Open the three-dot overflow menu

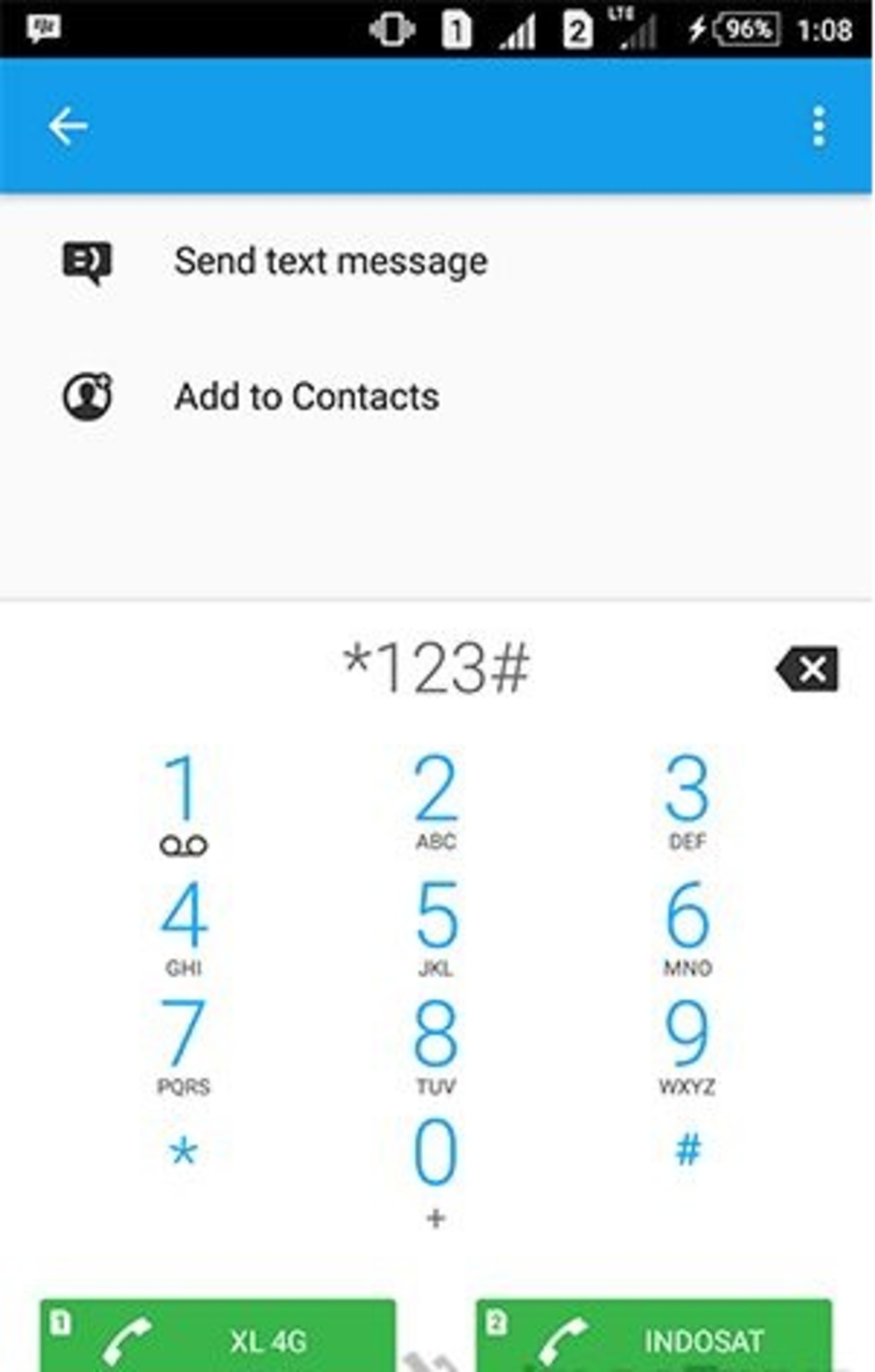tap(819, 126)
